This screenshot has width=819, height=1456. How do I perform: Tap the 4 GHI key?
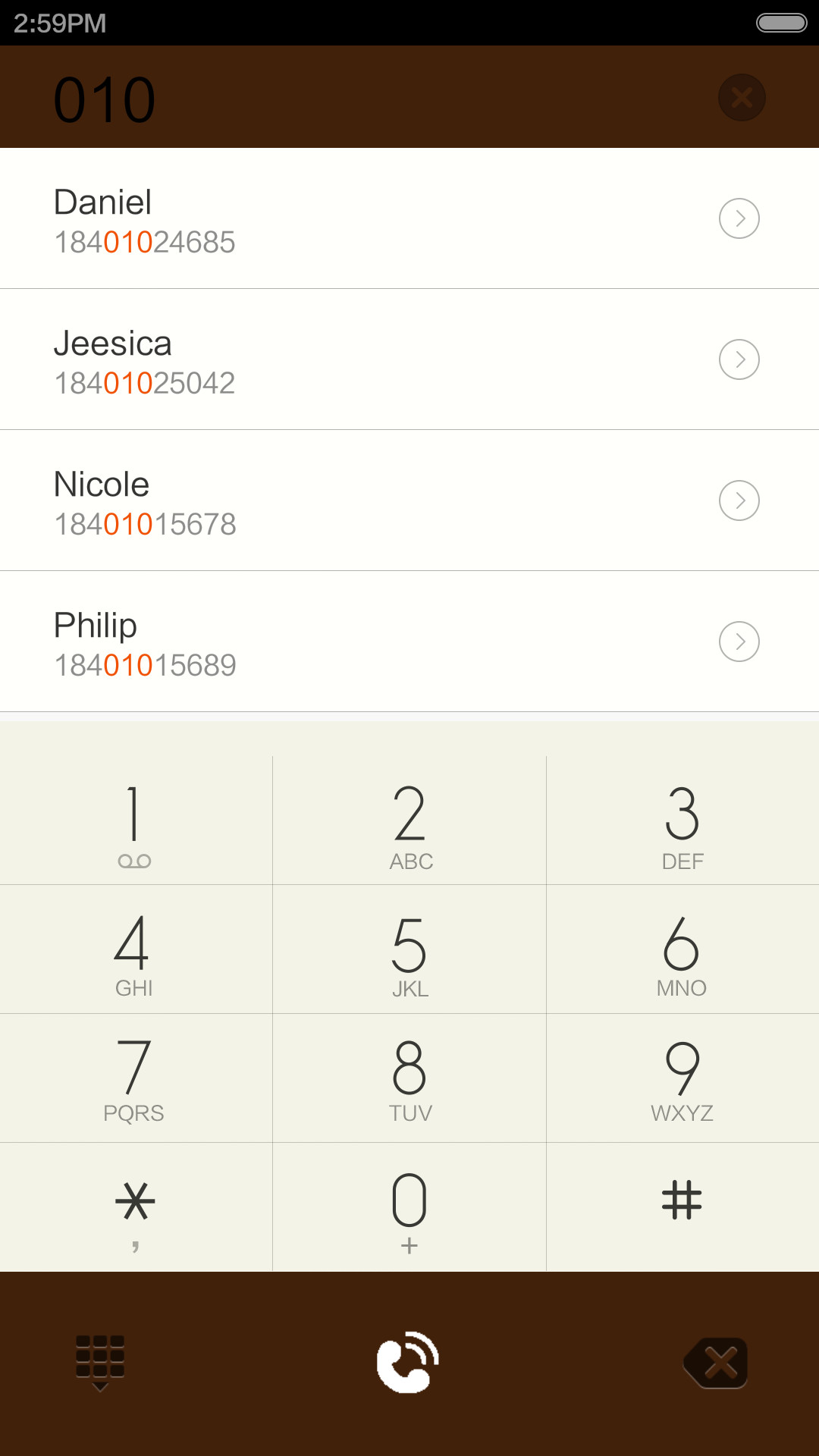(x=136, y=949)
